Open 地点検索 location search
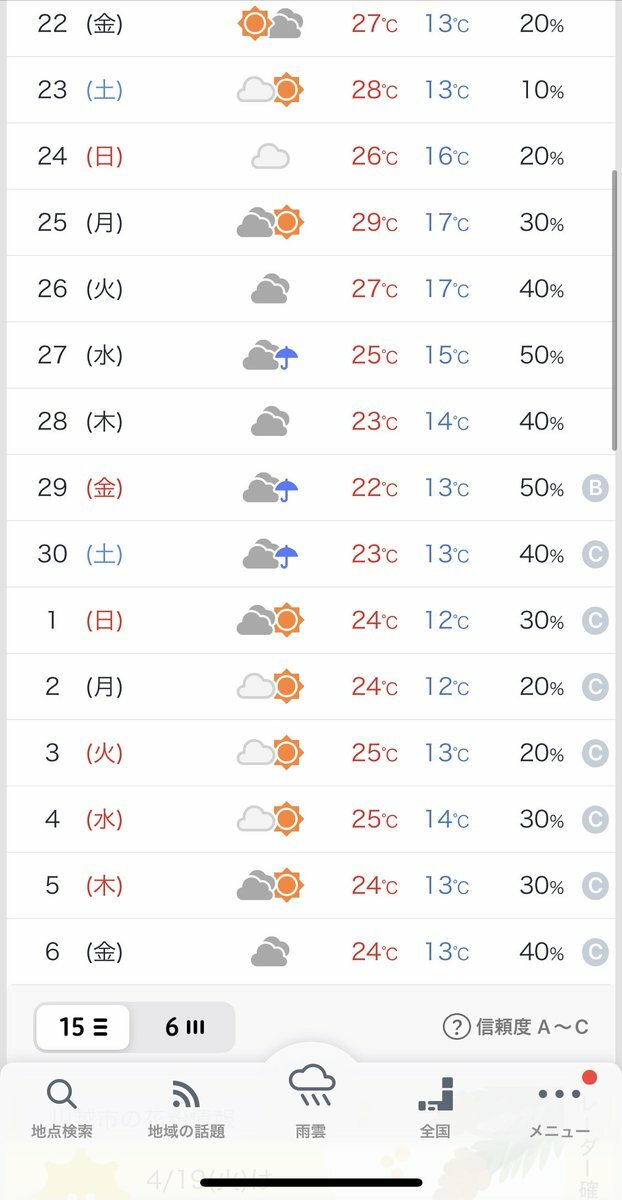 (x=62, y=1109)
